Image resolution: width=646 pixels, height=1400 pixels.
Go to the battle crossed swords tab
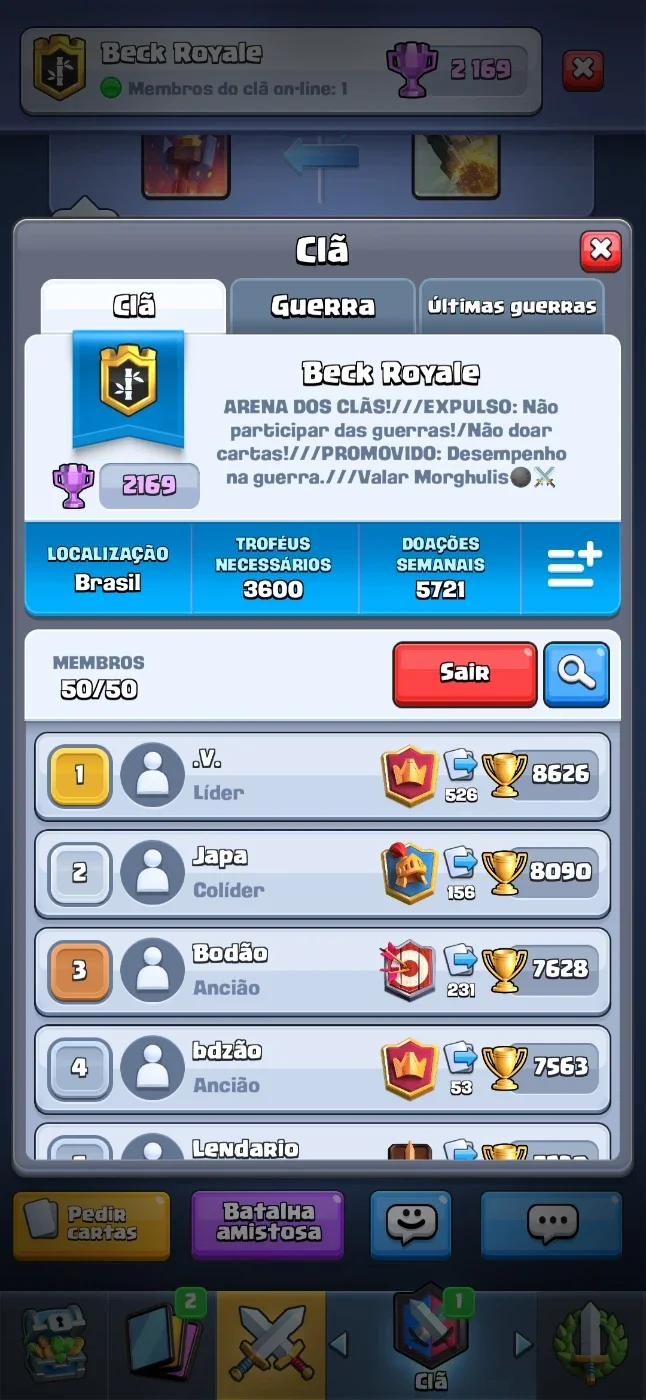click(271, 1343)
